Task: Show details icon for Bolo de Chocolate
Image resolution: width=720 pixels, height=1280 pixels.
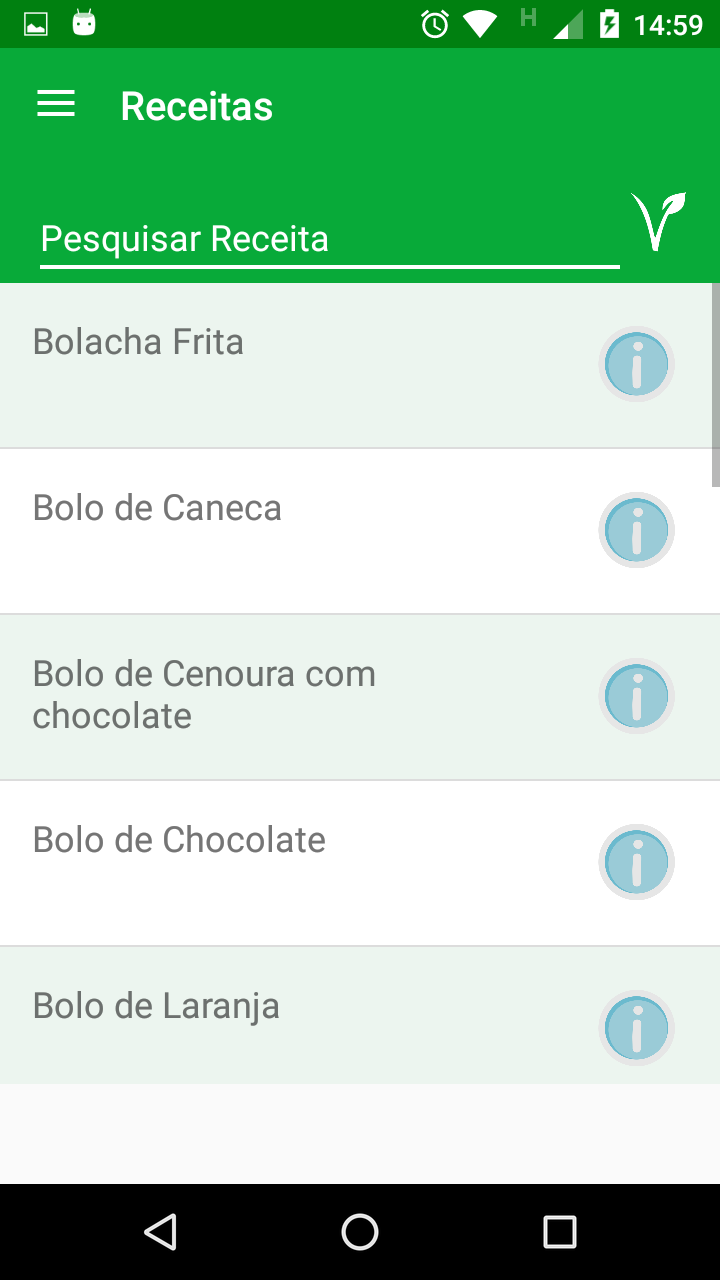Action: pos(637,863)
